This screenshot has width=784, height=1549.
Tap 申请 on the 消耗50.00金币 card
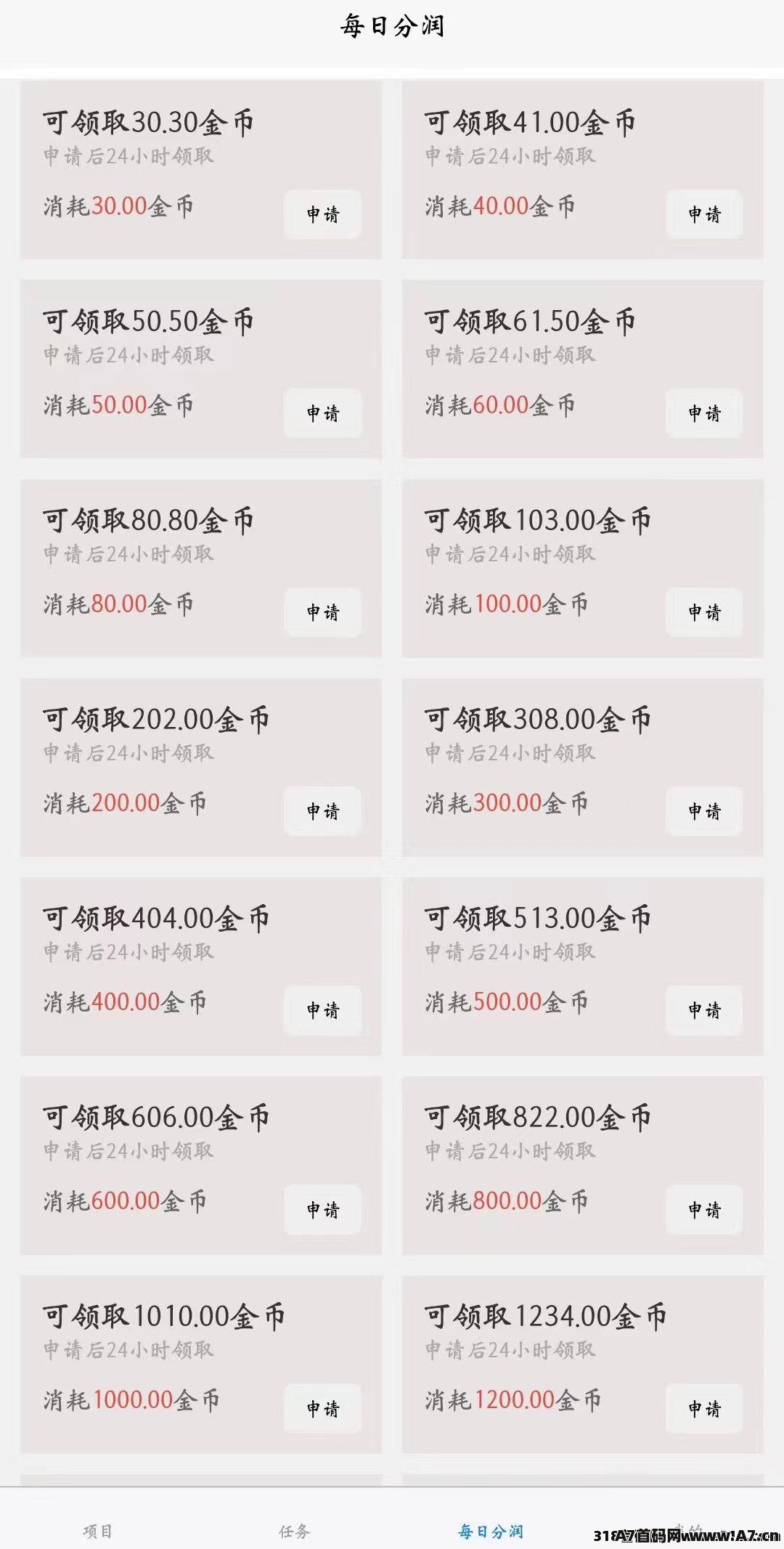point(322,413)
